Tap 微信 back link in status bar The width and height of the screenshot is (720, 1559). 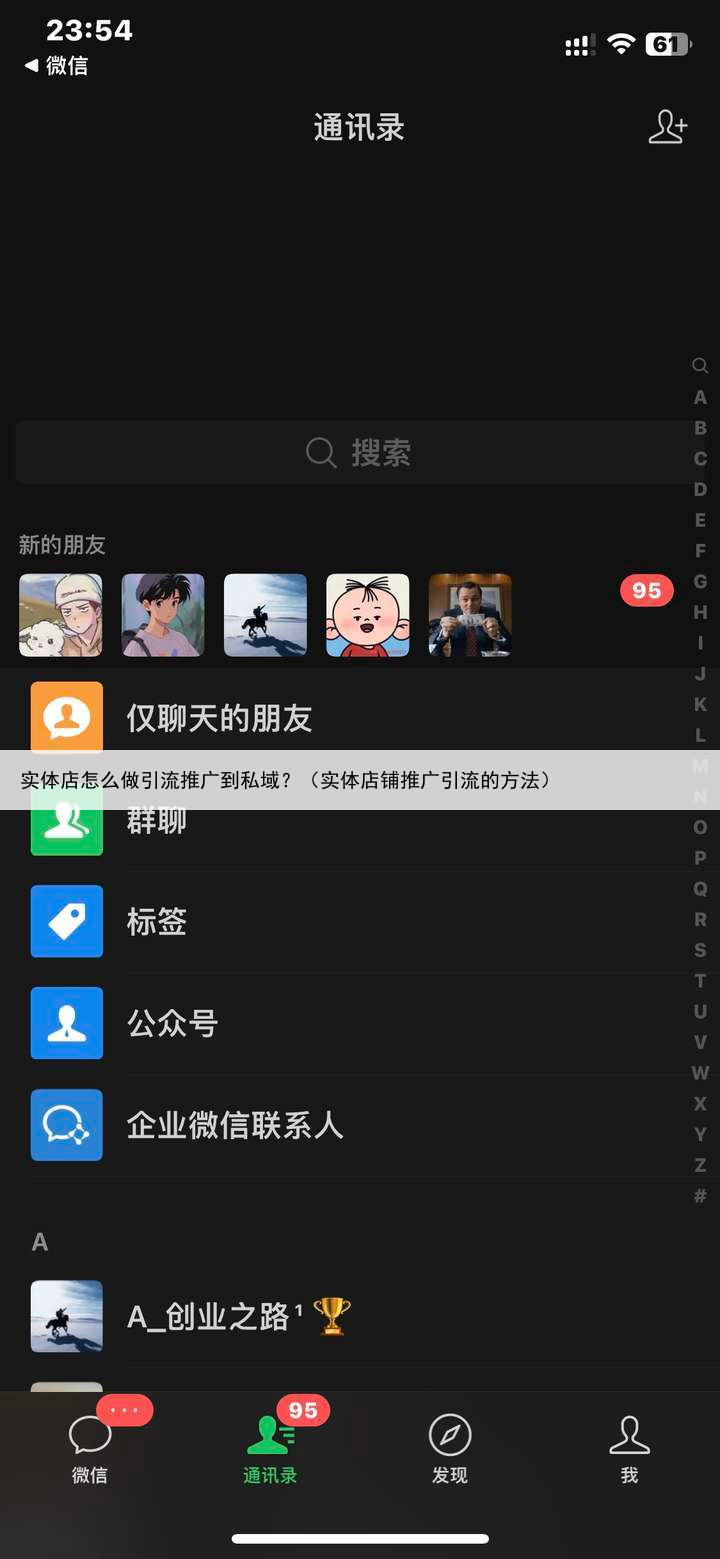point(55,66)
